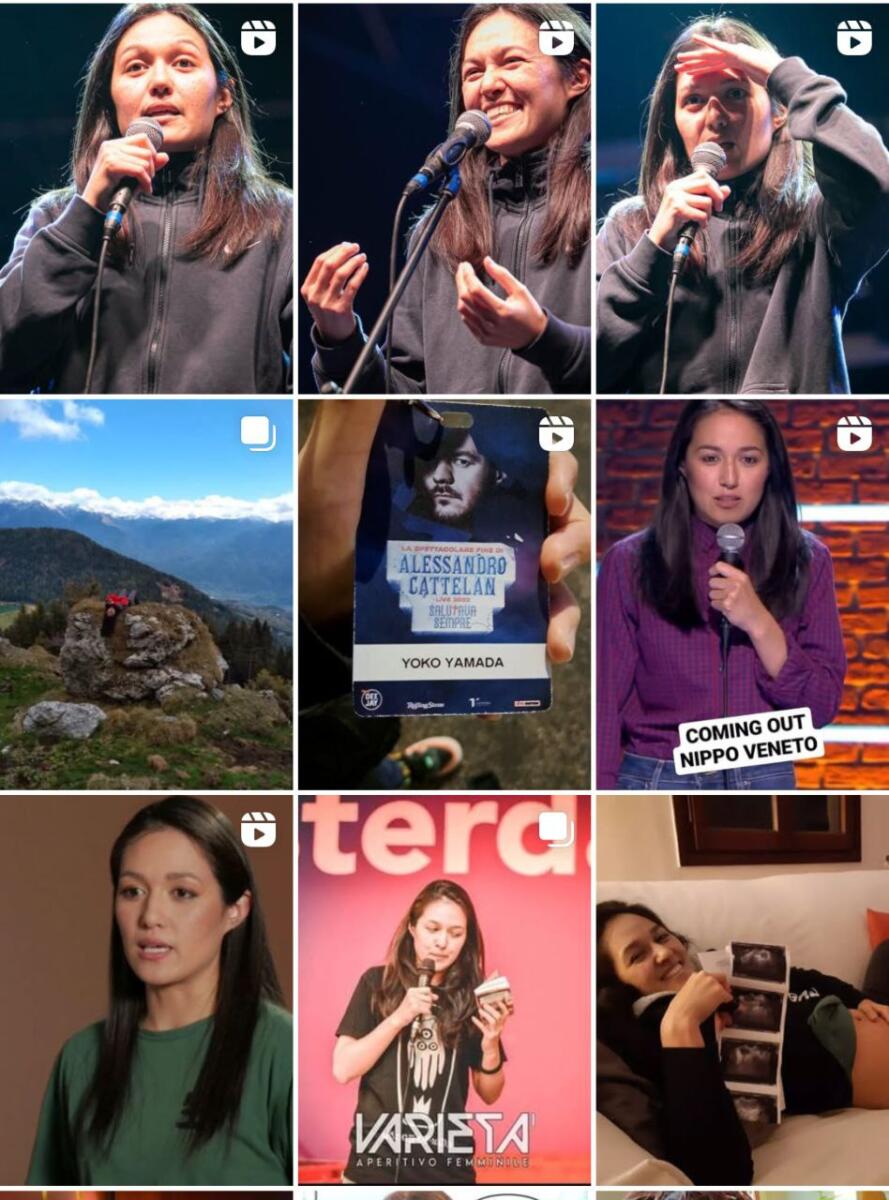Open the reel of woman smiling at mic stand
889x1200 pixels.
pos(444,198)
